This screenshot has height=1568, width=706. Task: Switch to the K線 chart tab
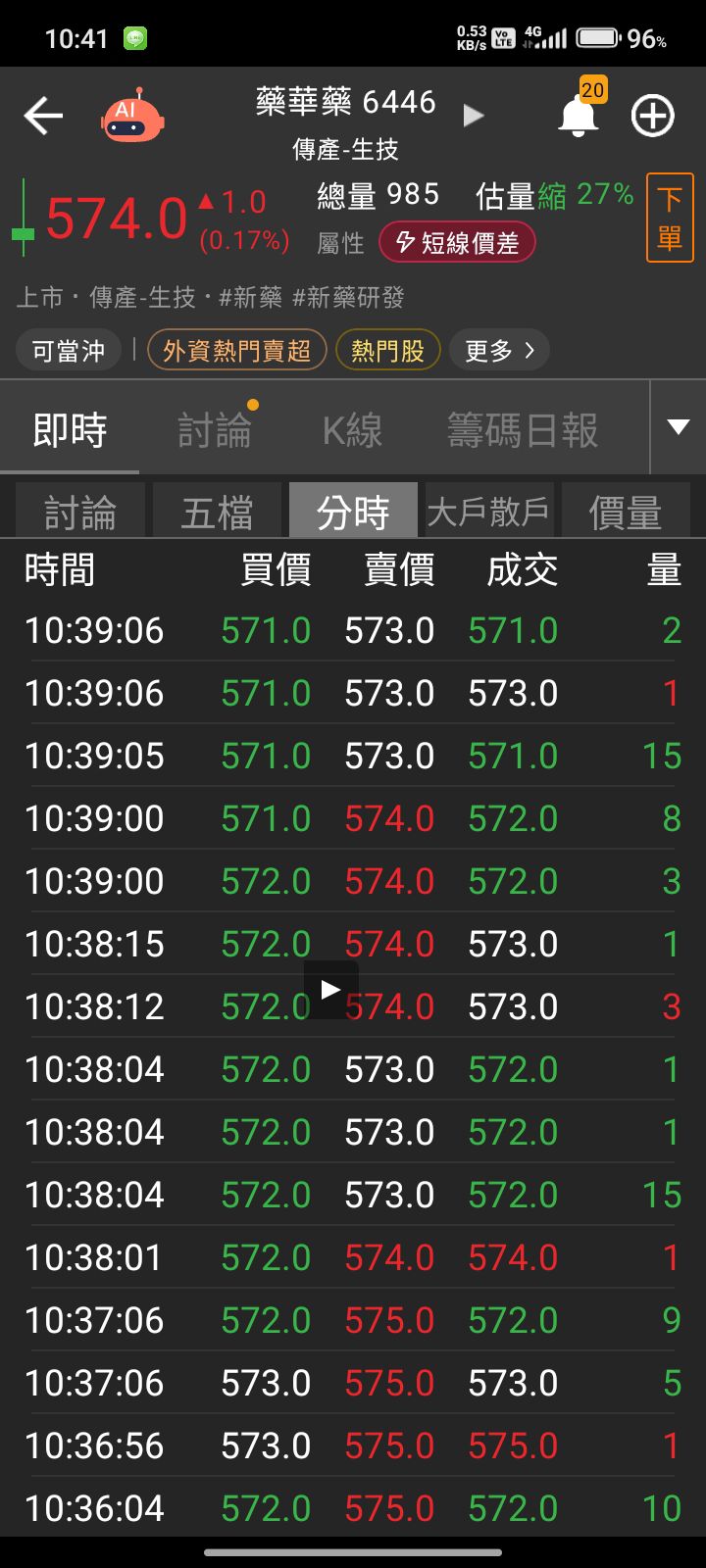352,428
